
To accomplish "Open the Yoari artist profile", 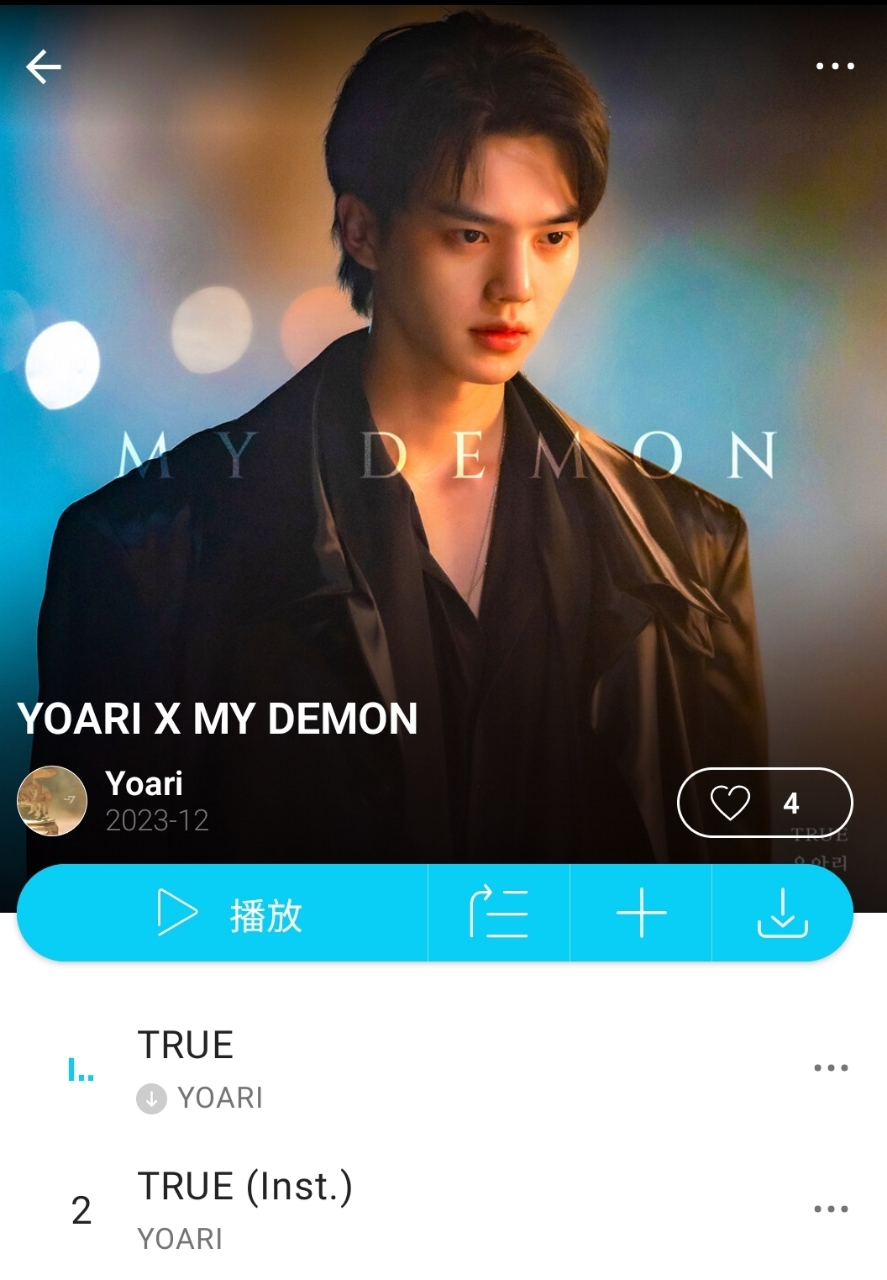I will click(x=144, y=785).
